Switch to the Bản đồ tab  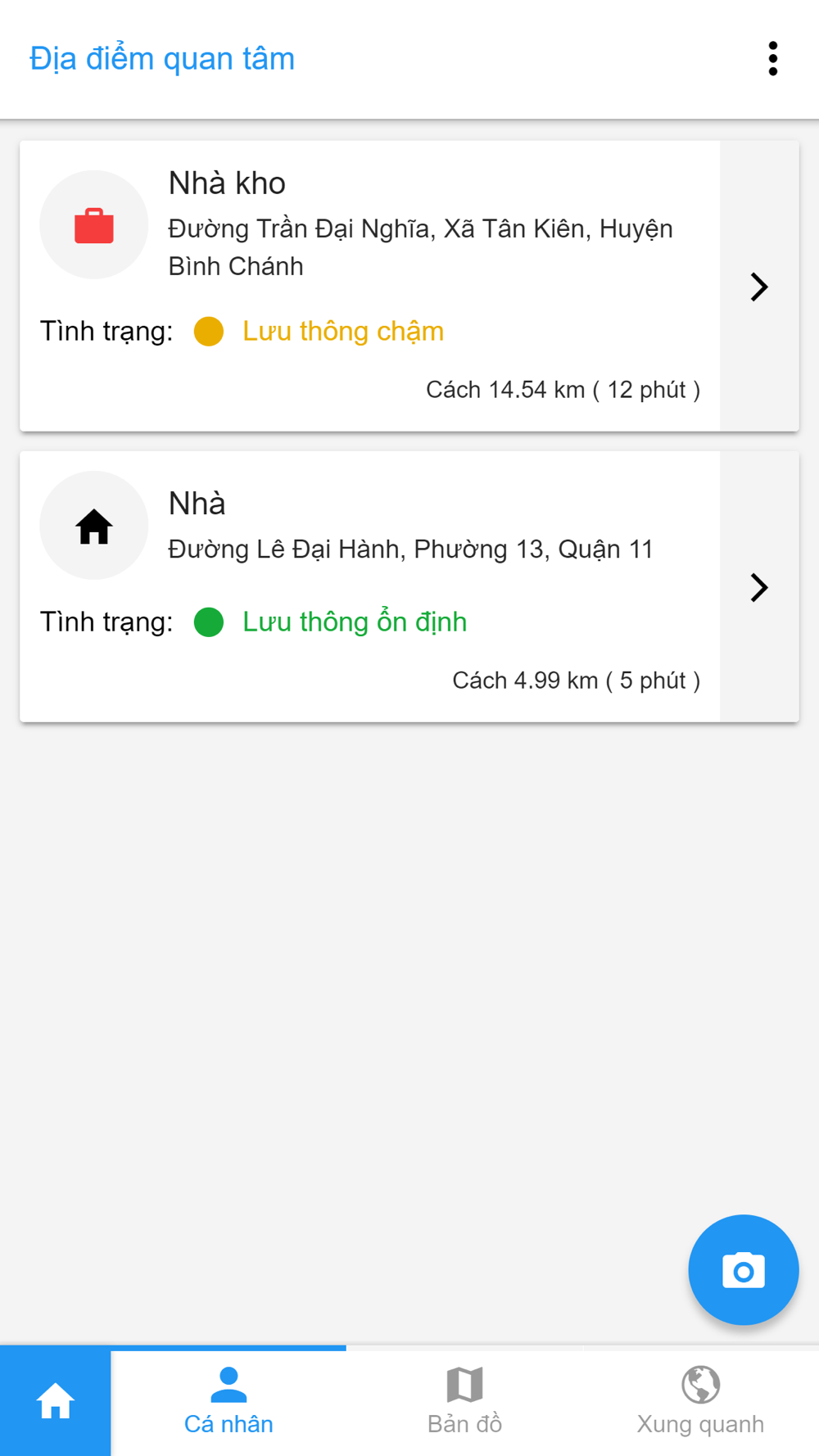tap(464, 1401)
